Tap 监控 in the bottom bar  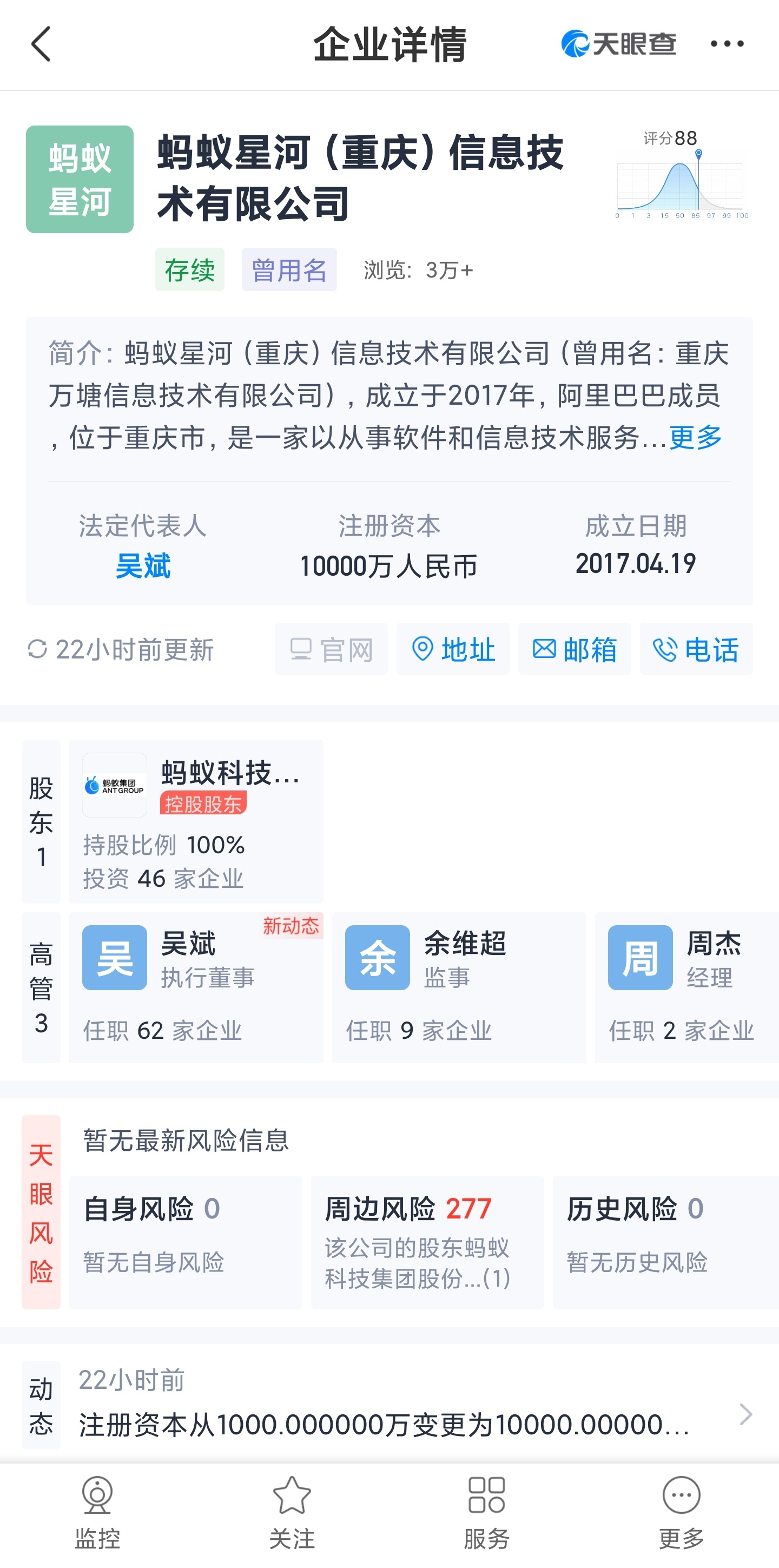[97, 1513]
